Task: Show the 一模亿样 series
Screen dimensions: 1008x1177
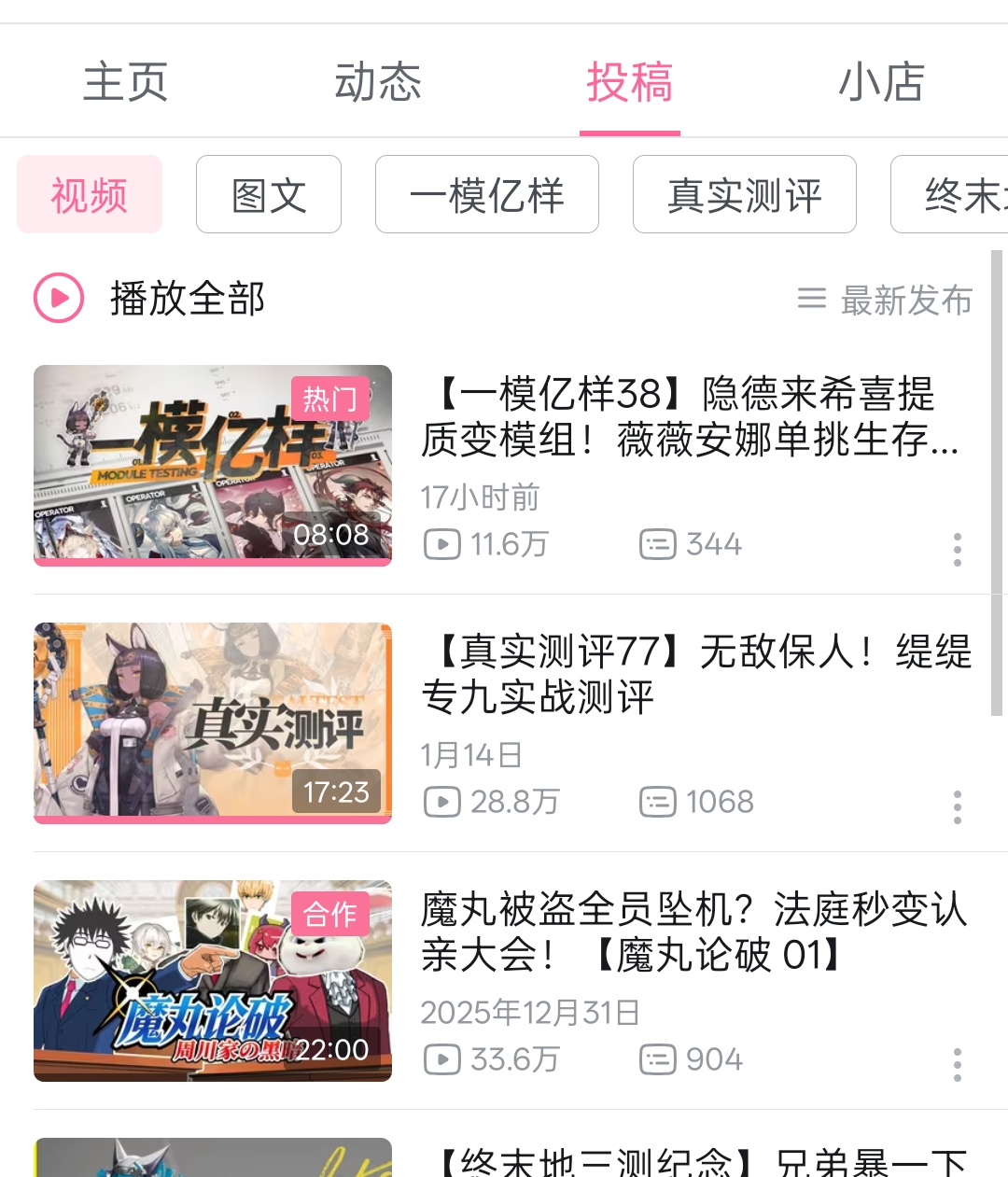Action: click(x=486, y=195)
